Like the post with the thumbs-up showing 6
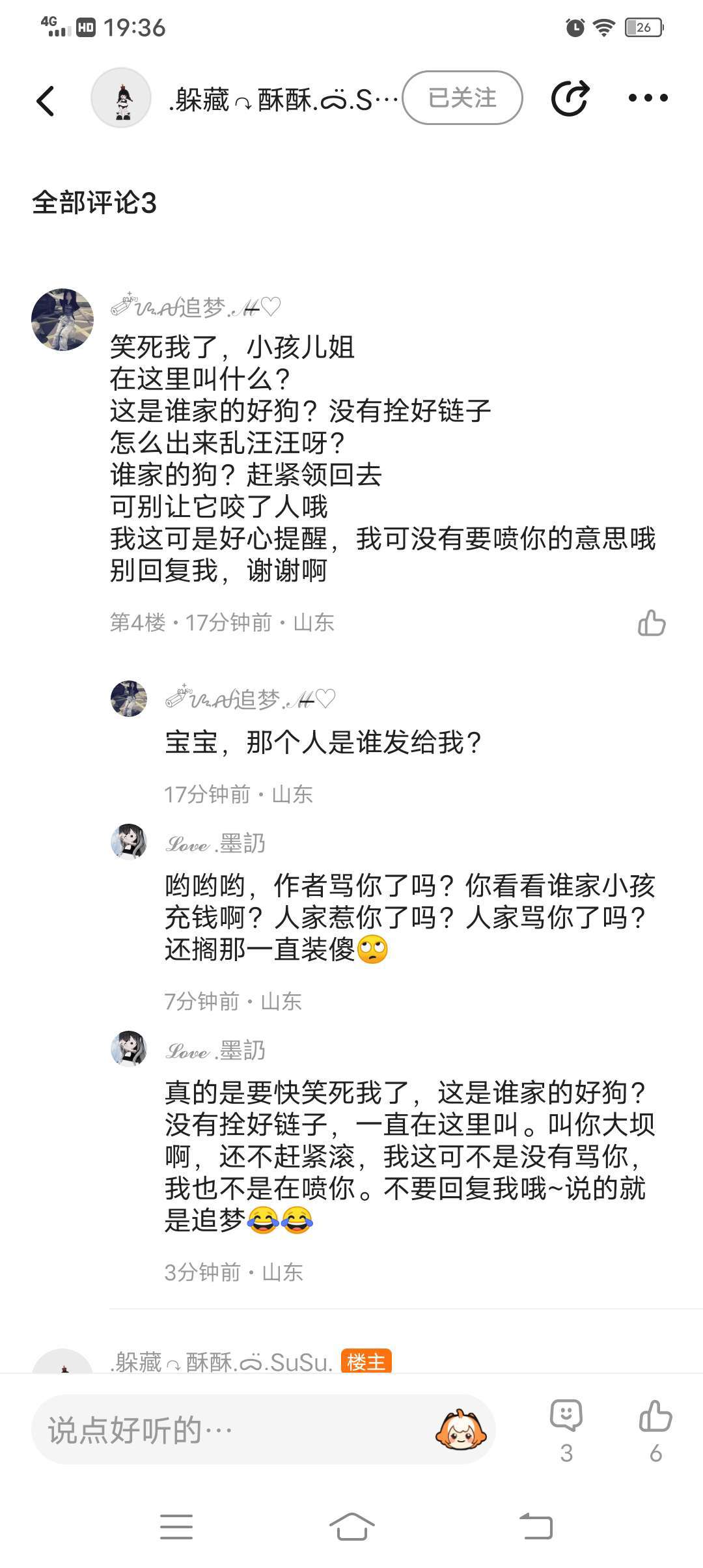Screen dimensions: 703x1568 pyautogui.click(x=655, y=1427)
